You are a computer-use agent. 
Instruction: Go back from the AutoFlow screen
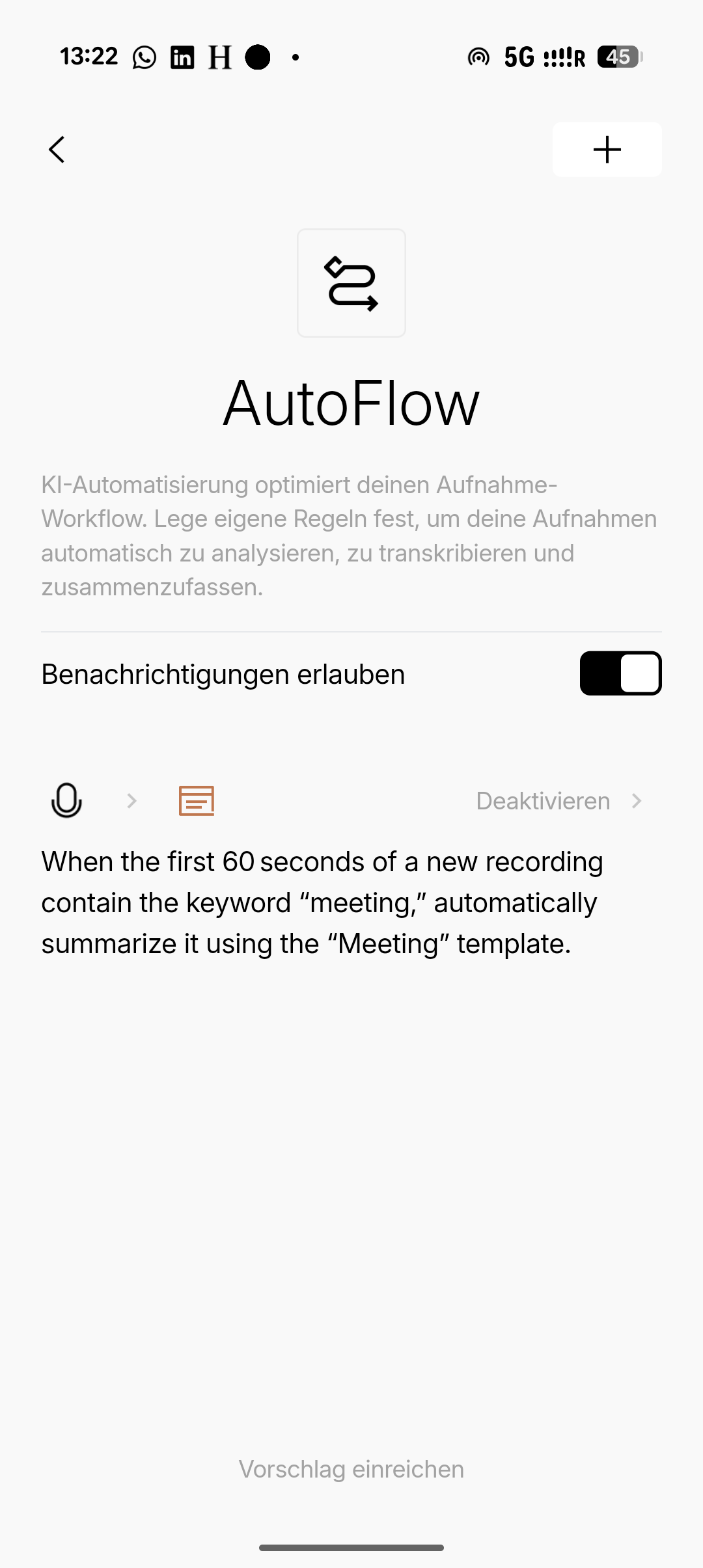pos(57,150)
